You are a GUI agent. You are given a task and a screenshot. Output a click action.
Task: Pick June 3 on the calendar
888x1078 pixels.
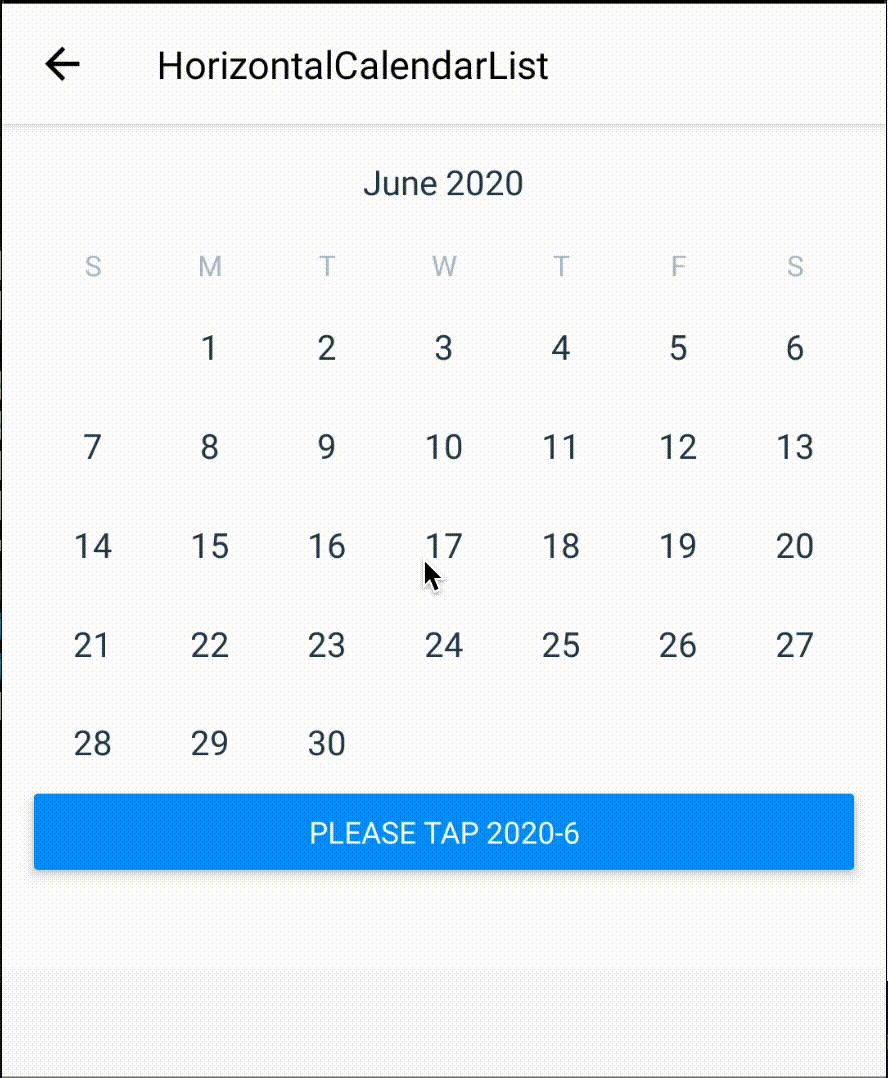[x=444, y=348]
